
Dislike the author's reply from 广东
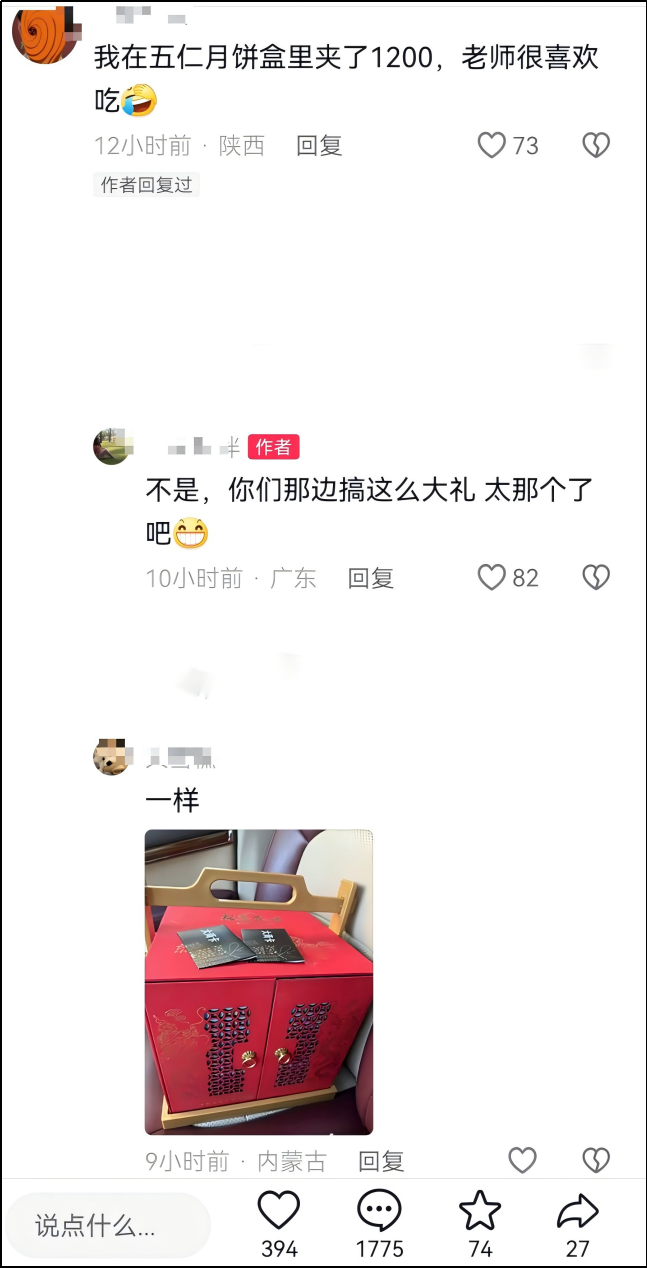pos(596,577)
